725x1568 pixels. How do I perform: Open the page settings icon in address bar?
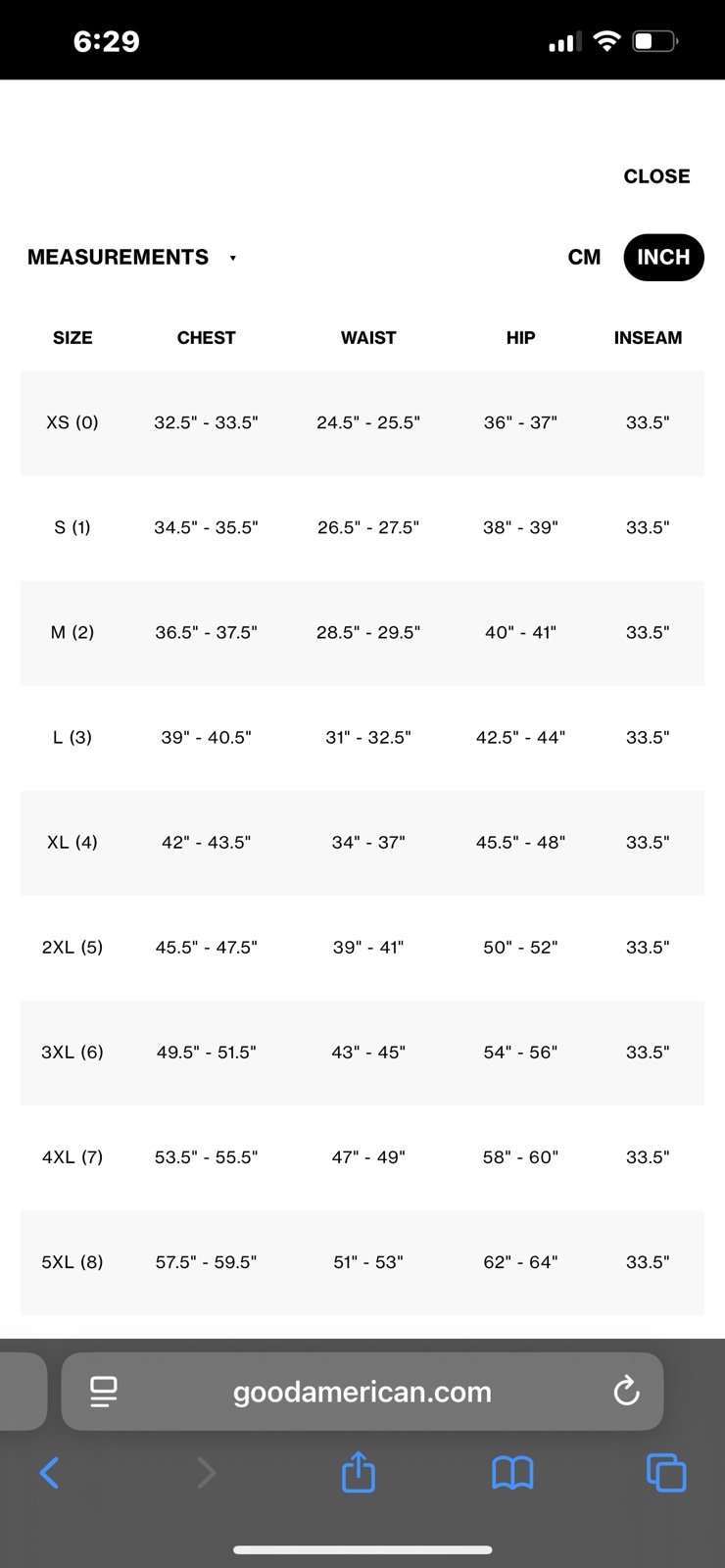point(103,1392)
